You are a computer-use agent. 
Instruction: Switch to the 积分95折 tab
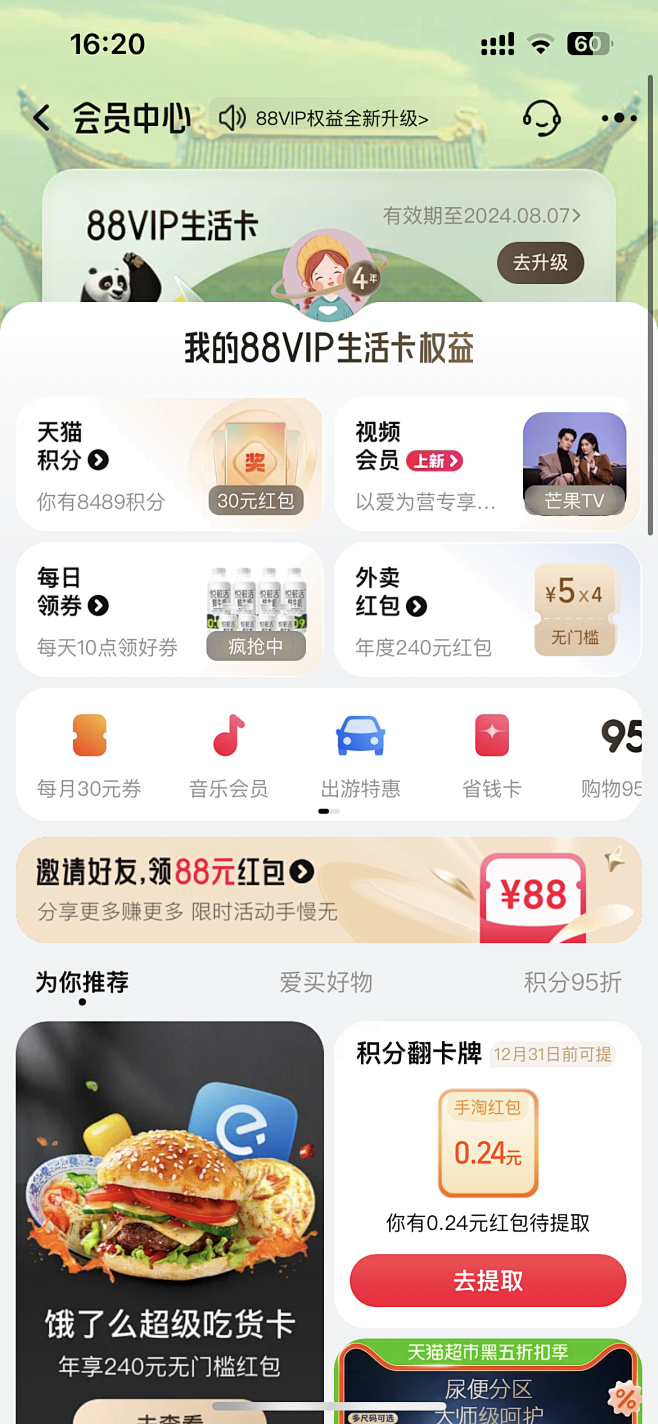pos(572,982)
